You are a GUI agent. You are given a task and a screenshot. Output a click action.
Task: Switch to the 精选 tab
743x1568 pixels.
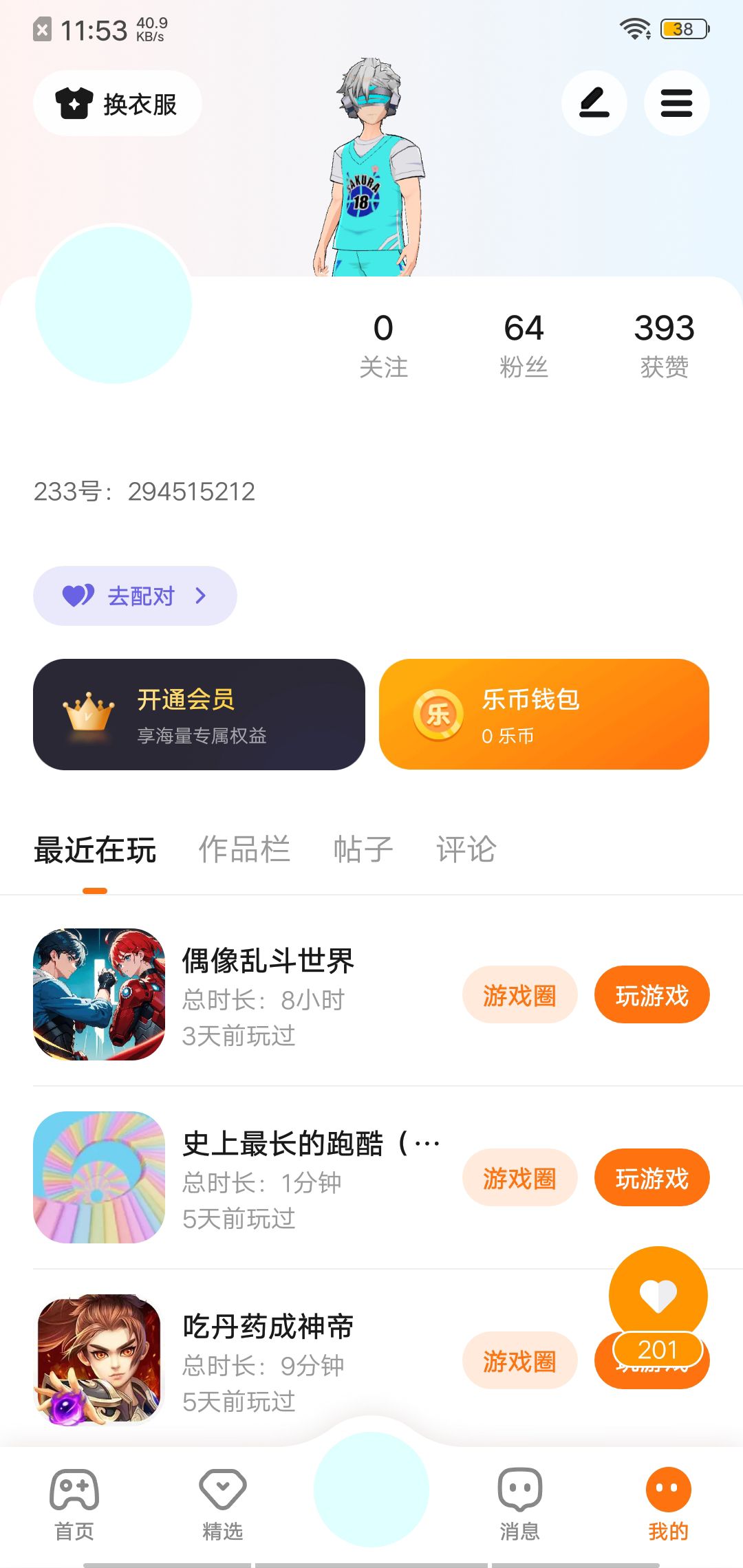click(222, 1504)
